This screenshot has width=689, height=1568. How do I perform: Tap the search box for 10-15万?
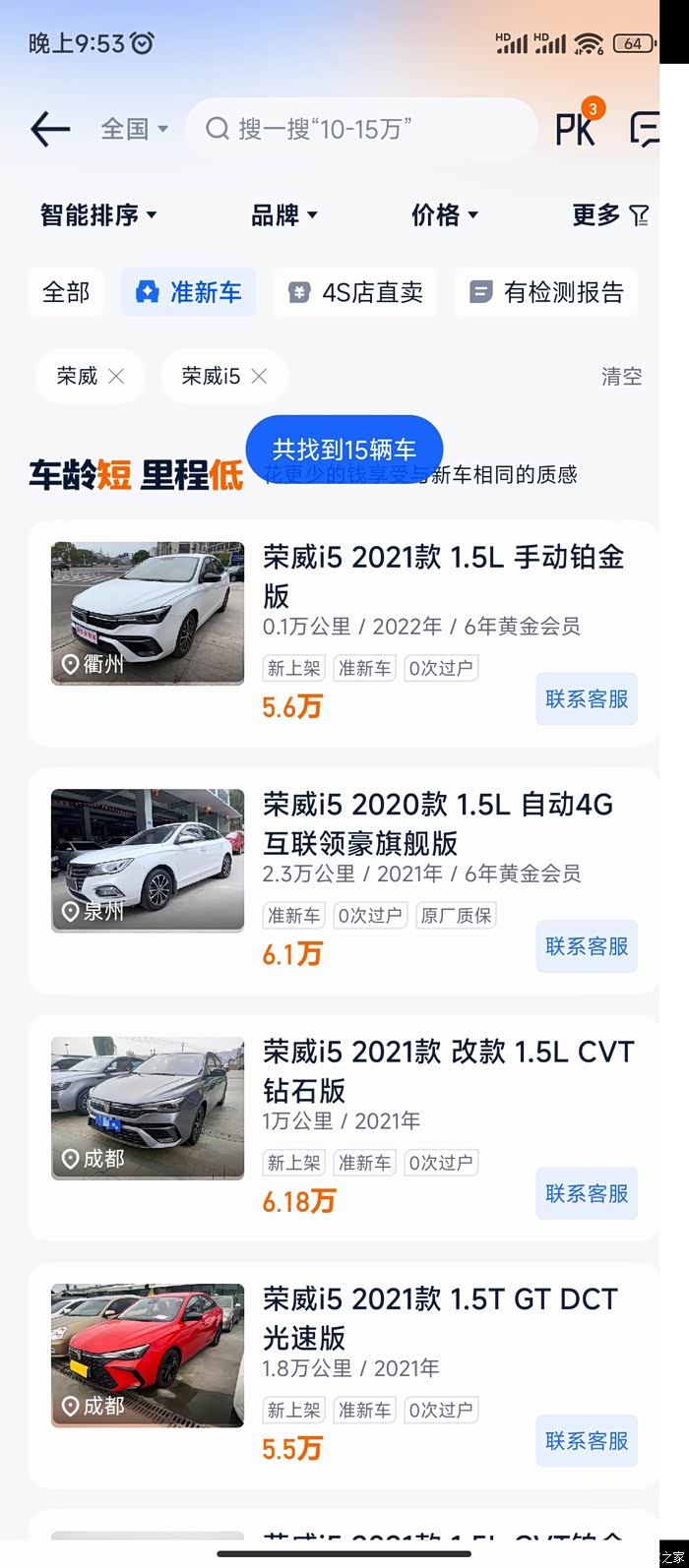pyautogui.click(x=360, y=129)
